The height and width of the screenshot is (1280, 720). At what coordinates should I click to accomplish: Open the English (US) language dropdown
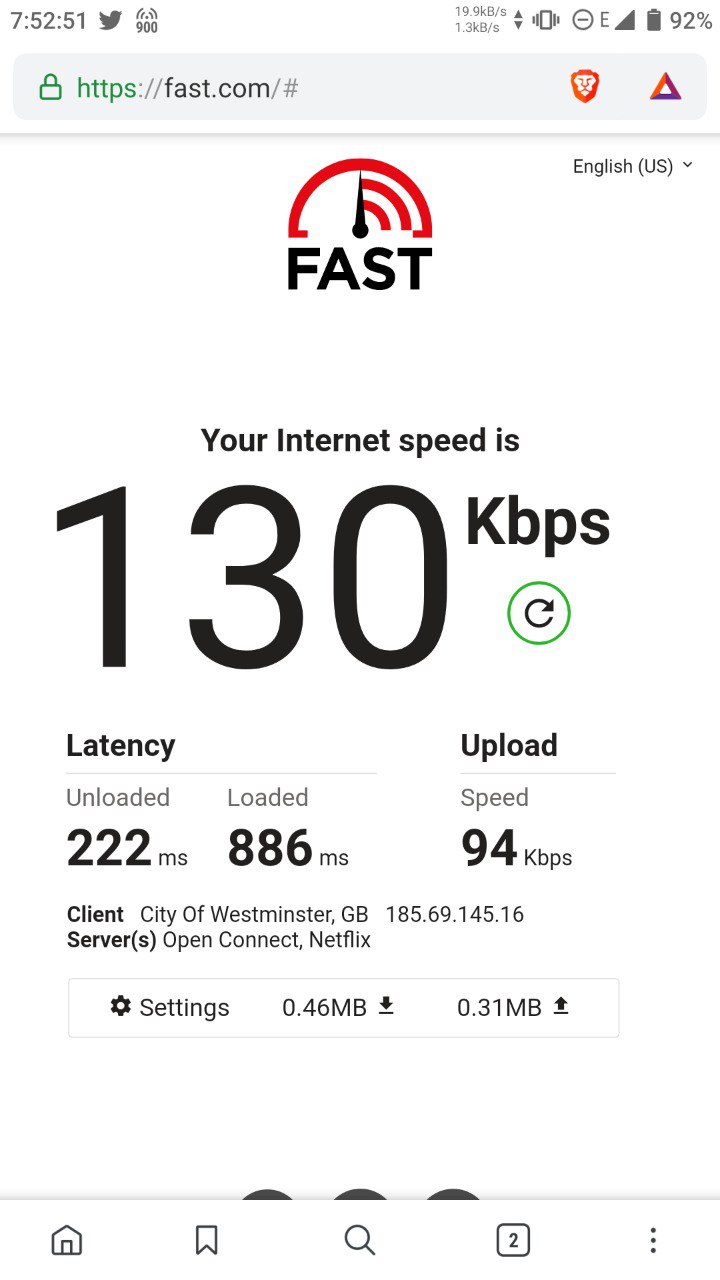pyautogui.click(x=632, y=166)
